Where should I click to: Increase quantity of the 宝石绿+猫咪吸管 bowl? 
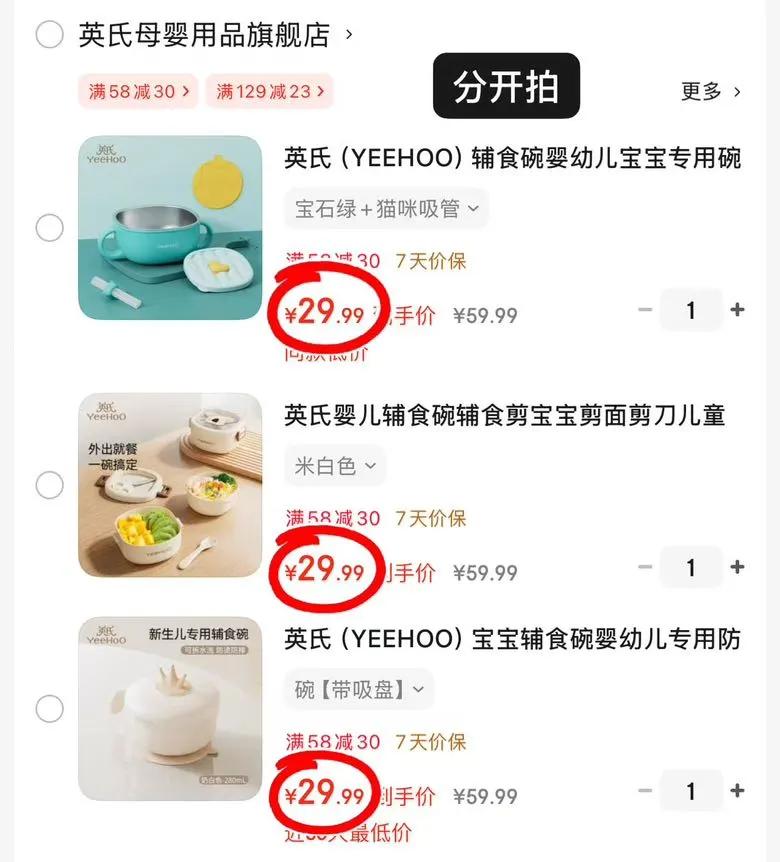[x=738, y=310]
